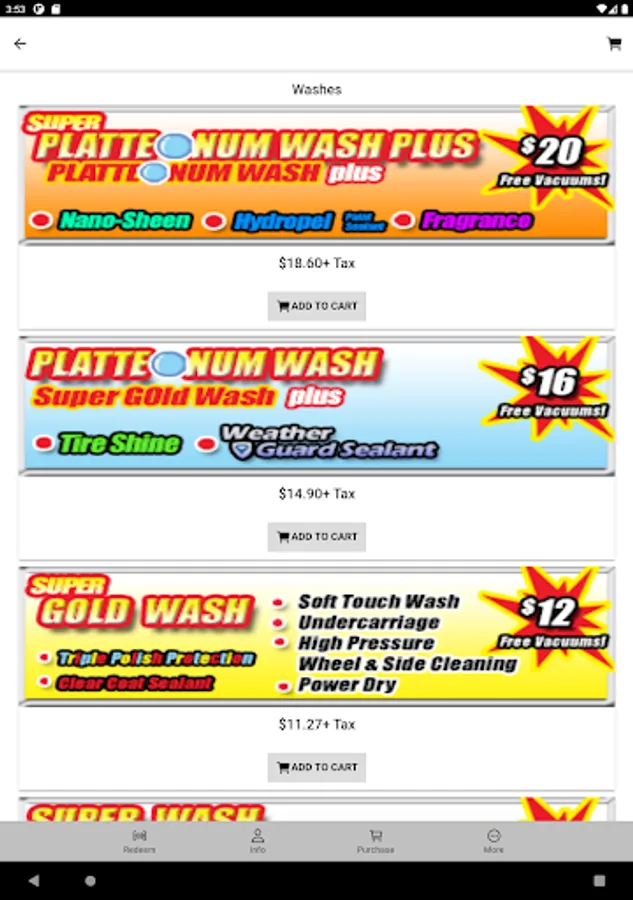Image resolution: width=633 pixels, height=900 pixels.
Task: Go to the Purchase tab
Action: (376, 841)
